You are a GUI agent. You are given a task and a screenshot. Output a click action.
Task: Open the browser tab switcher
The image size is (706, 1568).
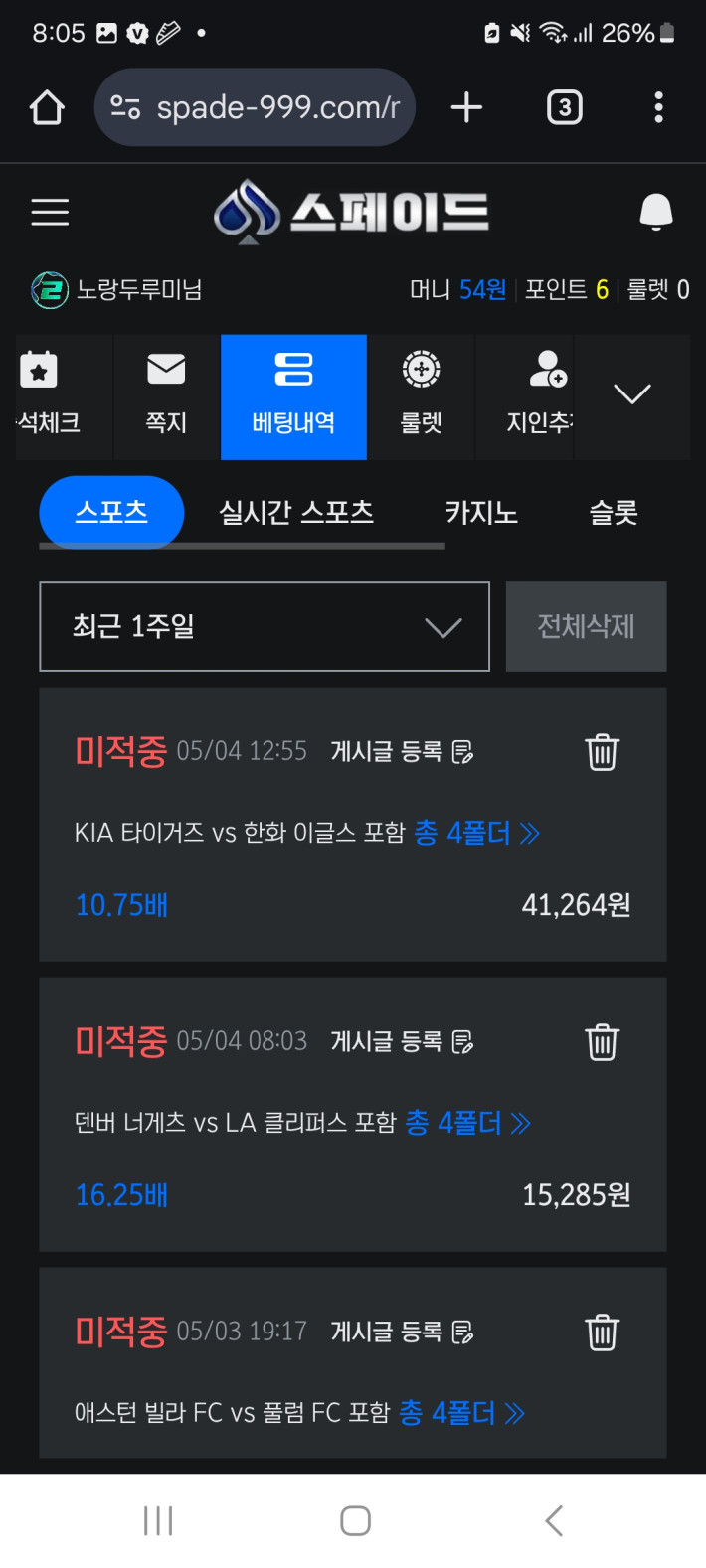564,107
